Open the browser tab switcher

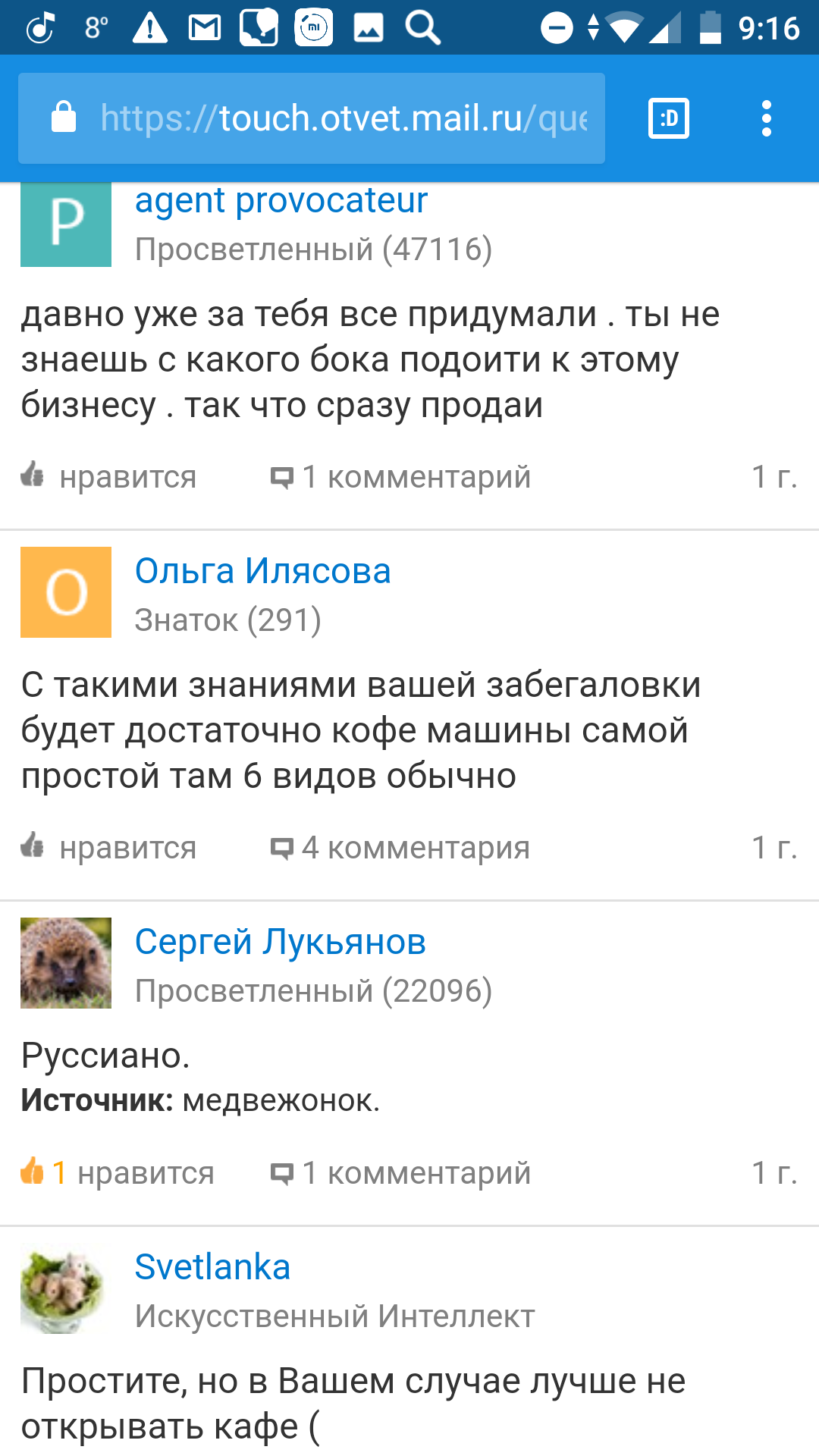(x=668, y=118)
